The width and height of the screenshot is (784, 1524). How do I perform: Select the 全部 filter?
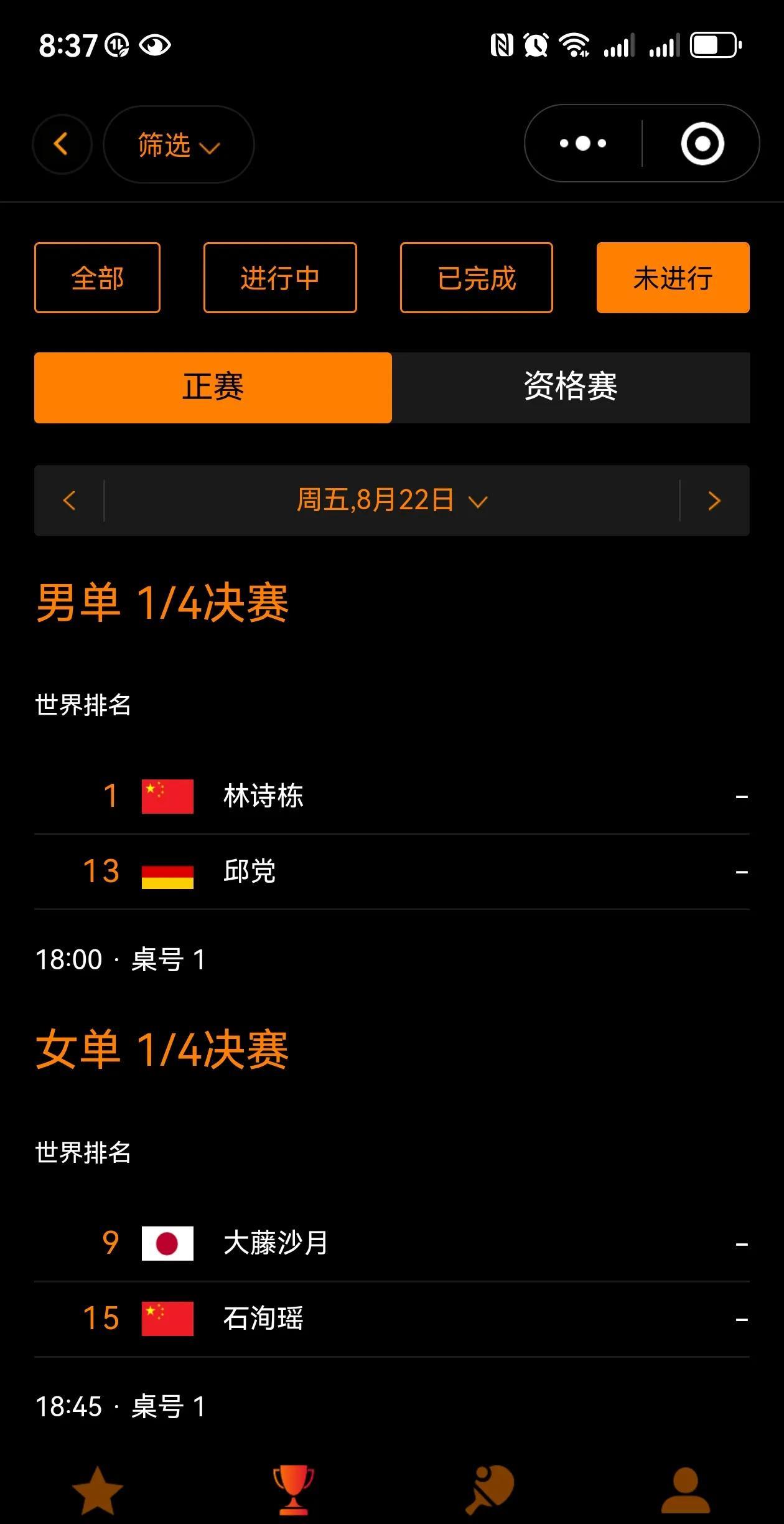(97, 278)
